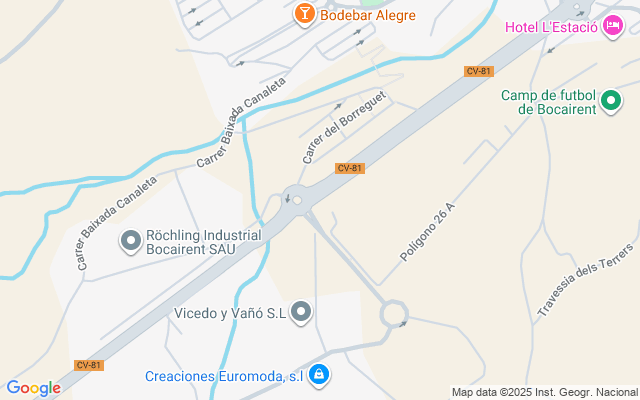This screenshot has width=640, height=400.
Task: Open Röchling Industrial Bocairent SAU place marker
Action: (x=131, y=241)
